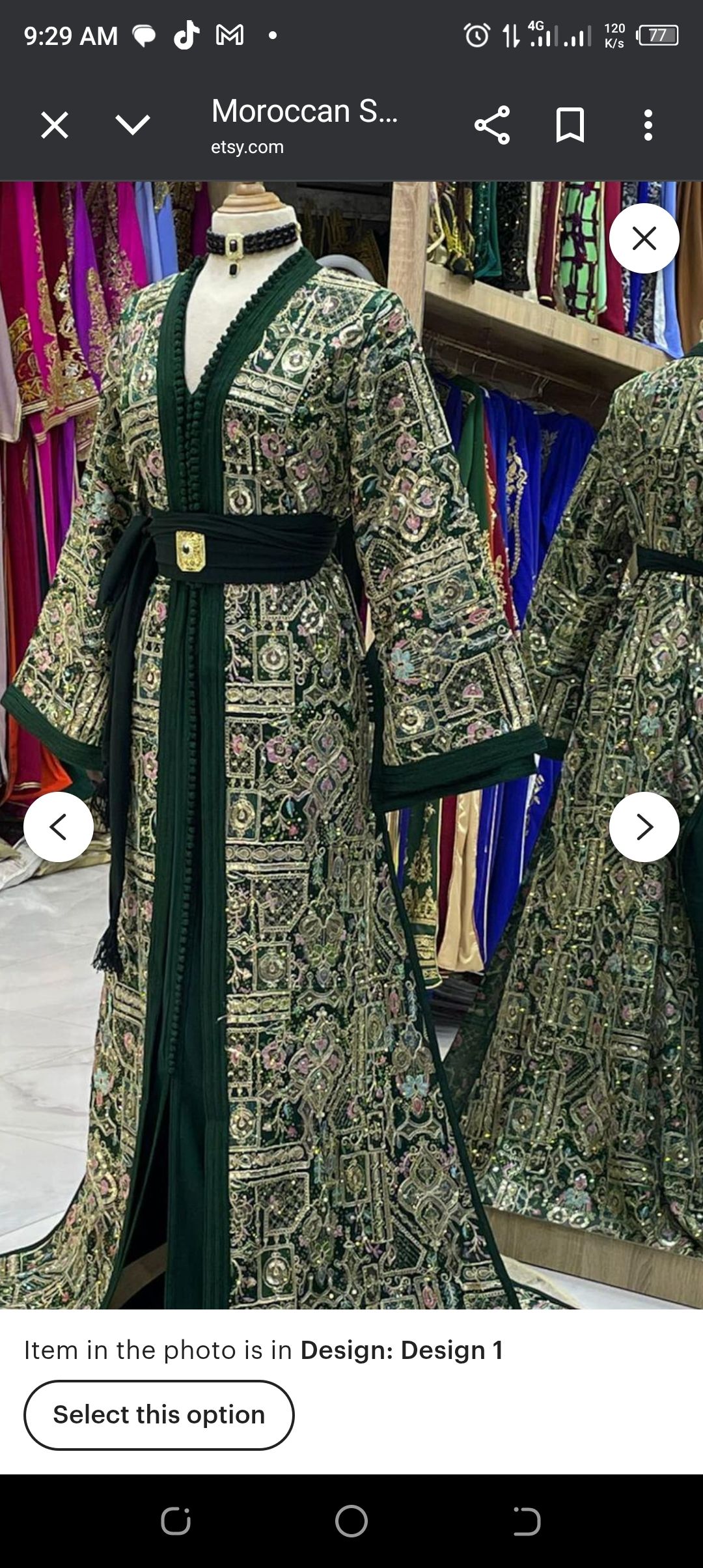Share this Etsy page
The height and width of the screenshot is (1568, 703).
pyautogui.click(x=492, y=125)
